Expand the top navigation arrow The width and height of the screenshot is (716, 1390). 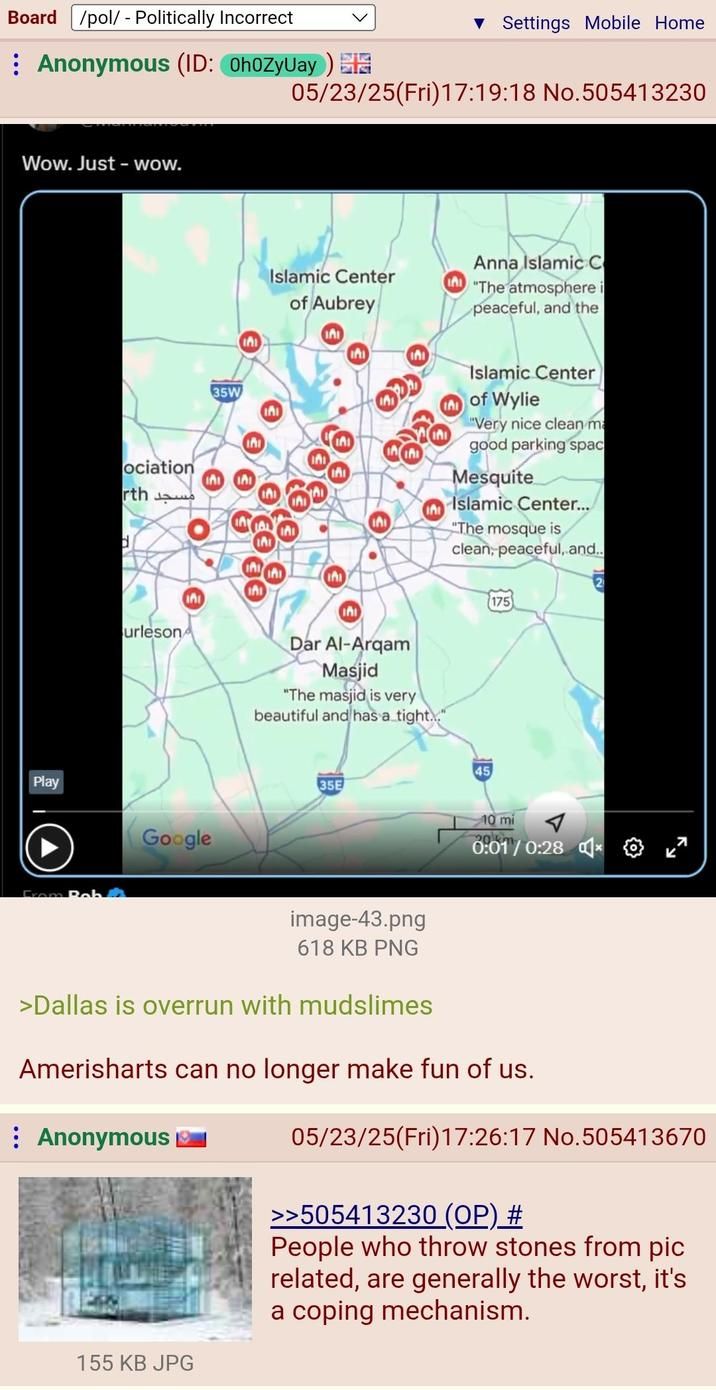coord(479,23)
